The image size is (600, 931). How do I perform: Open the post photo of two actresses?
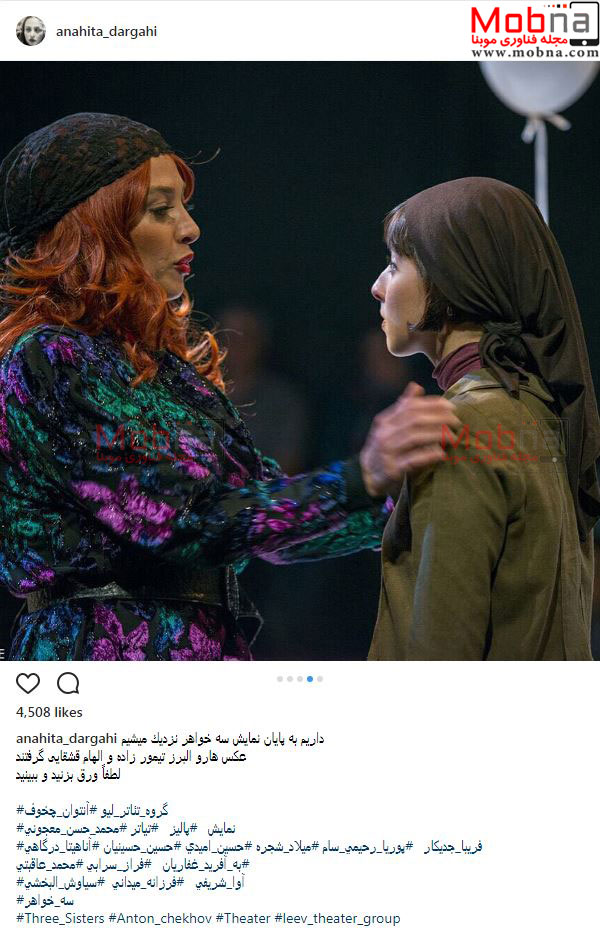pyautogui.click(x=300, y=360)
